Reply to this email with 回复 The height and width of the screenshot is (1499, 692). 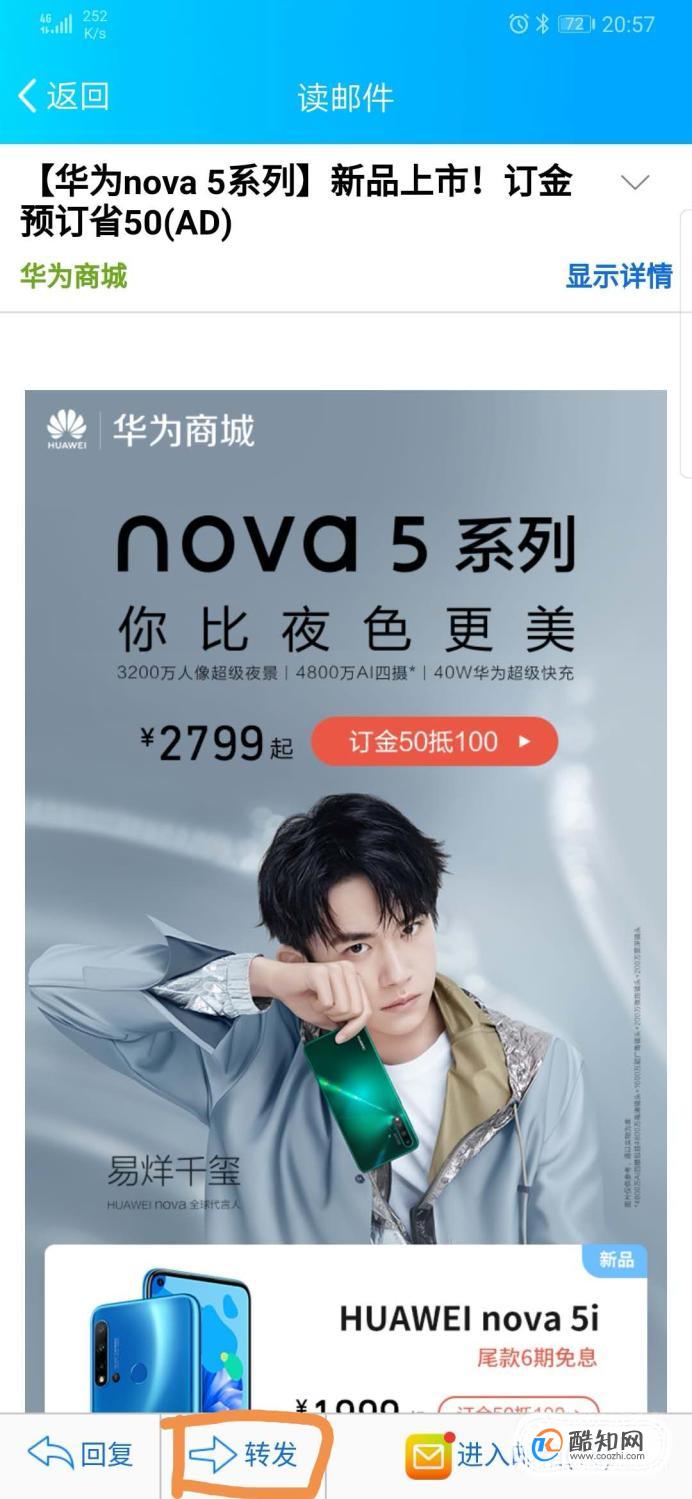(80, 1454)
